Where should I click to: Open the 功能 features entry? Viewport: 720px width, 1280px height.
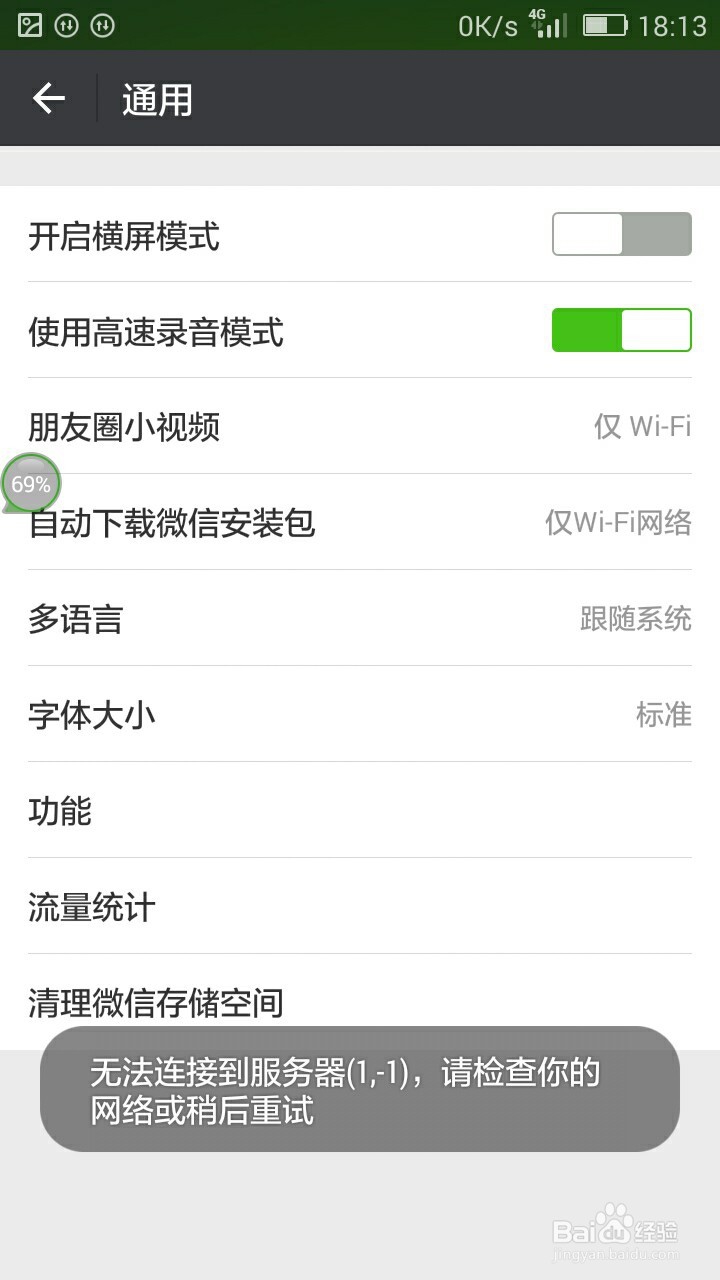click(360, 810)
